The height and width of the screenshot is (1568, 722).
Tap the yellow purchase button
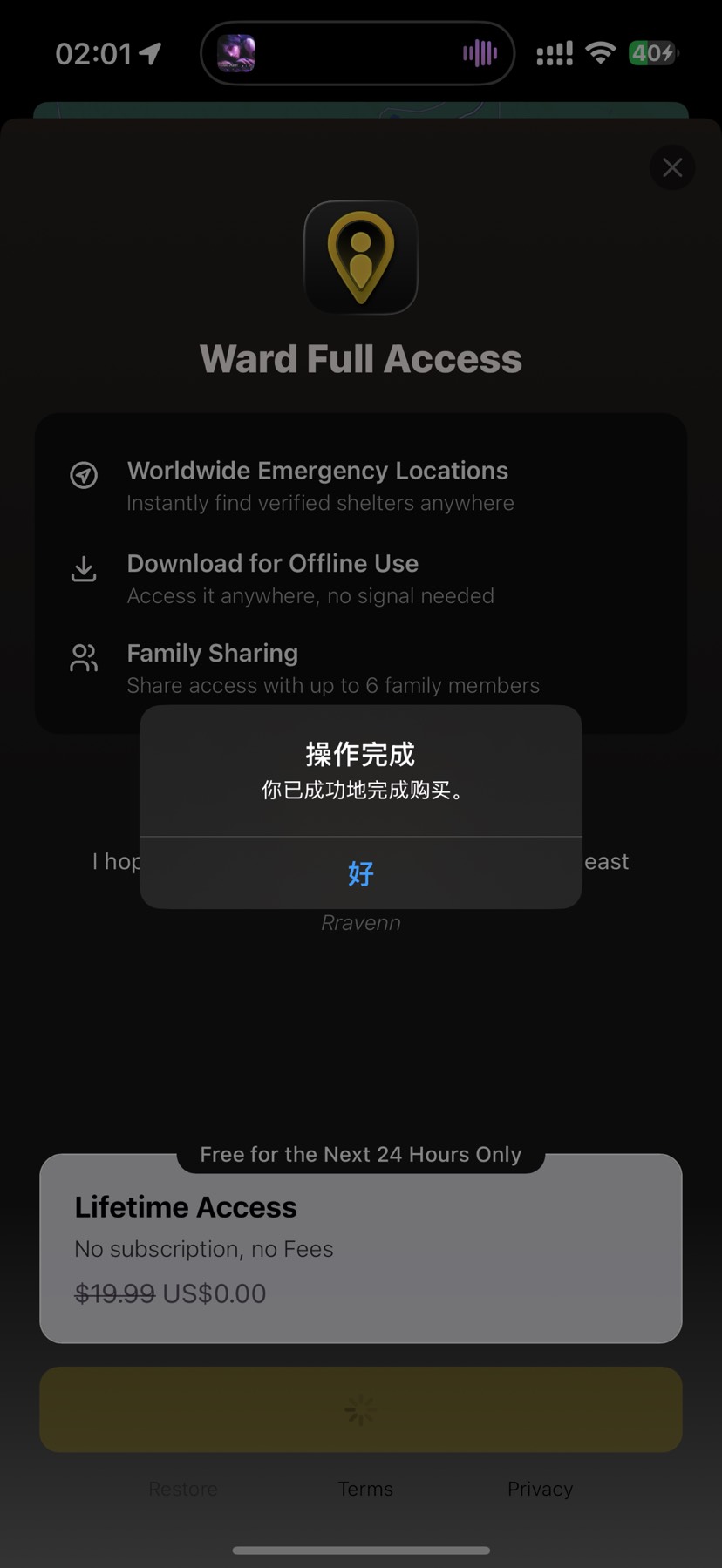coord(360,1408)
